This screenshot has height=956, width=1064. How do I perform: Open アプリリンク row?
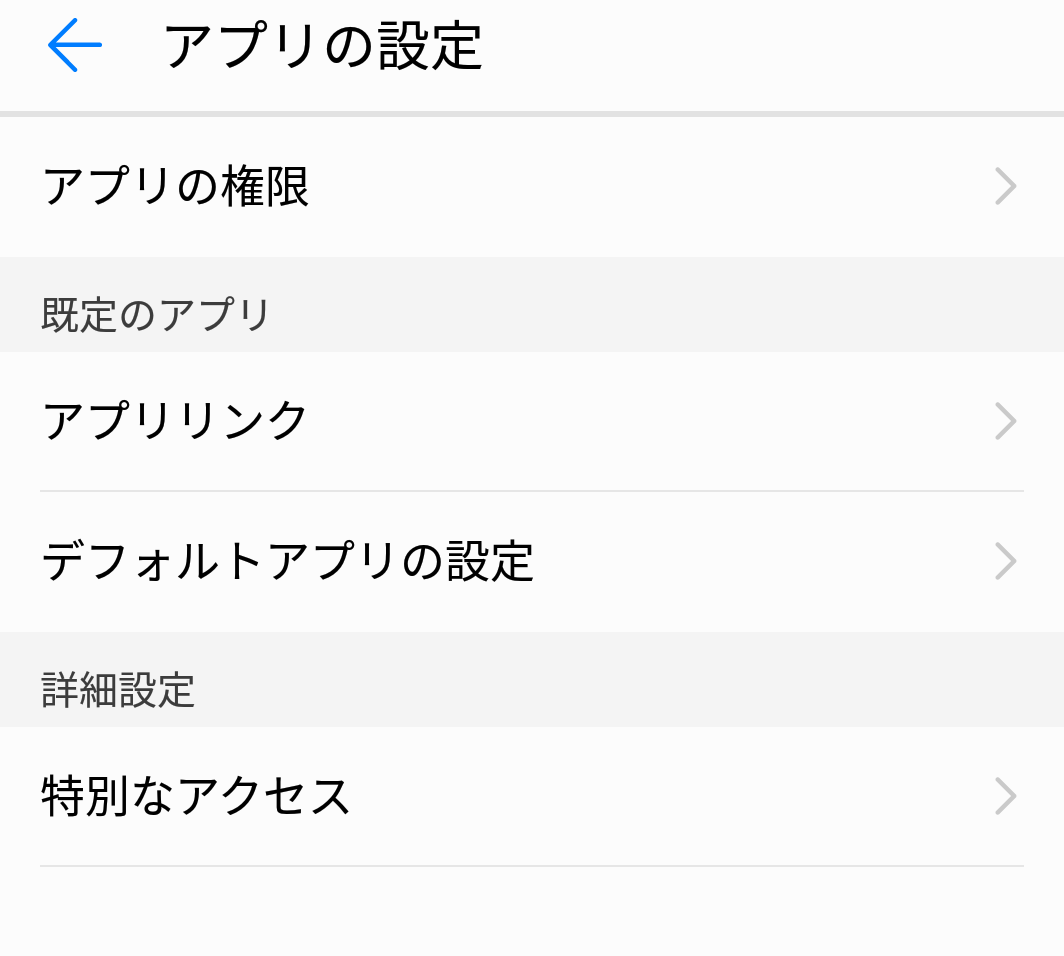[x=530, y=421]
